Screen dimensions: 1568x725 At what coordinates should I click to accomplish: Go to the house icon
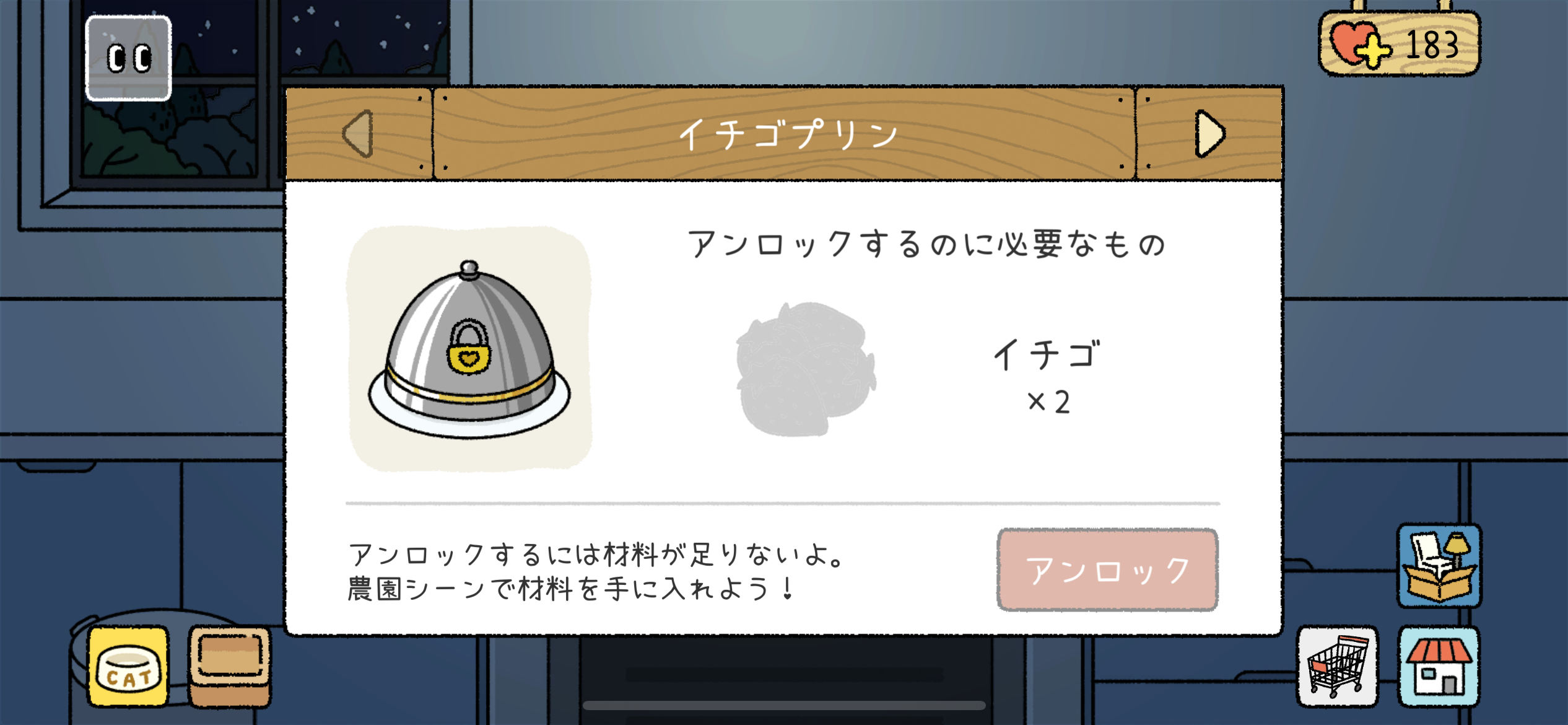point(1439,666)
